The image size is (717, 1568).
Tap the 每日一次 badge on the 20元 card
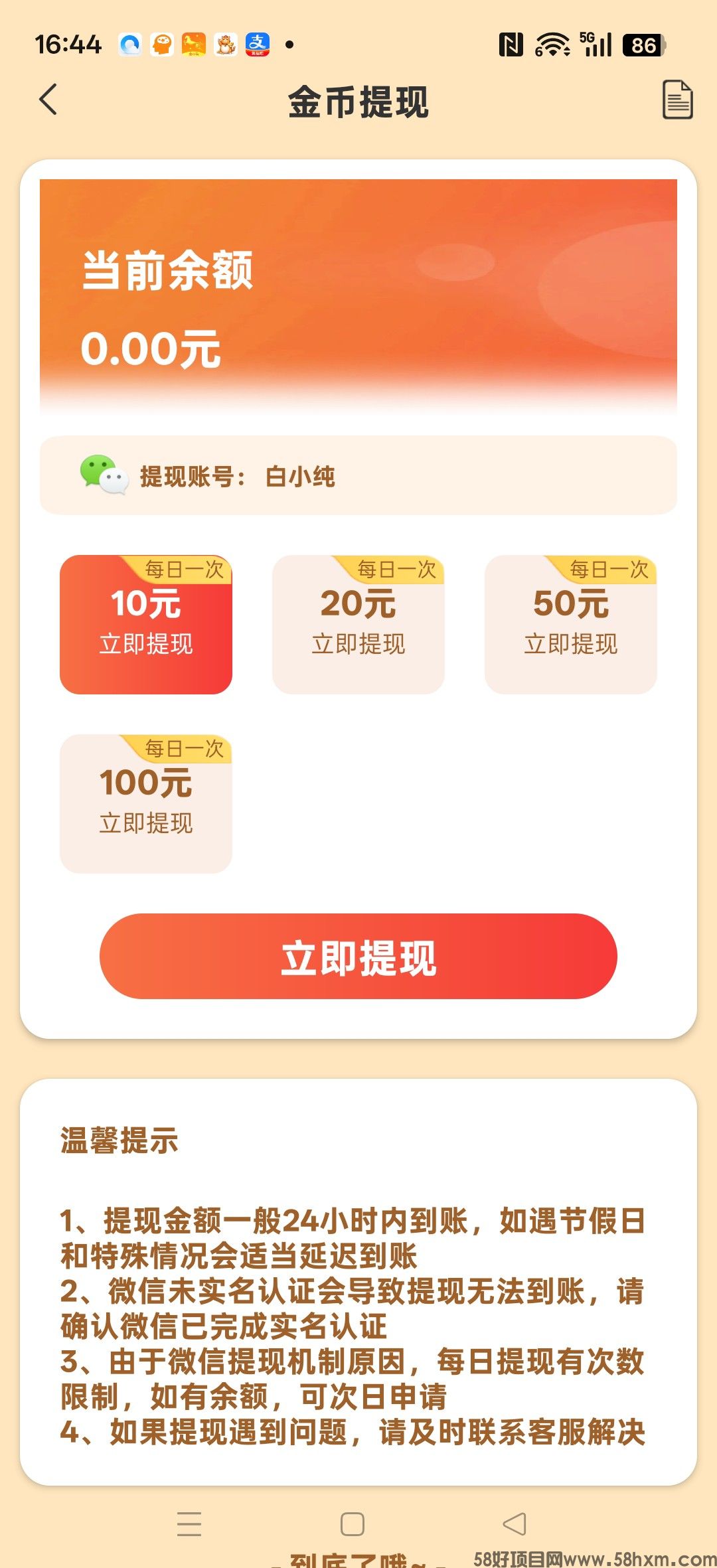(x=396, y=570)
